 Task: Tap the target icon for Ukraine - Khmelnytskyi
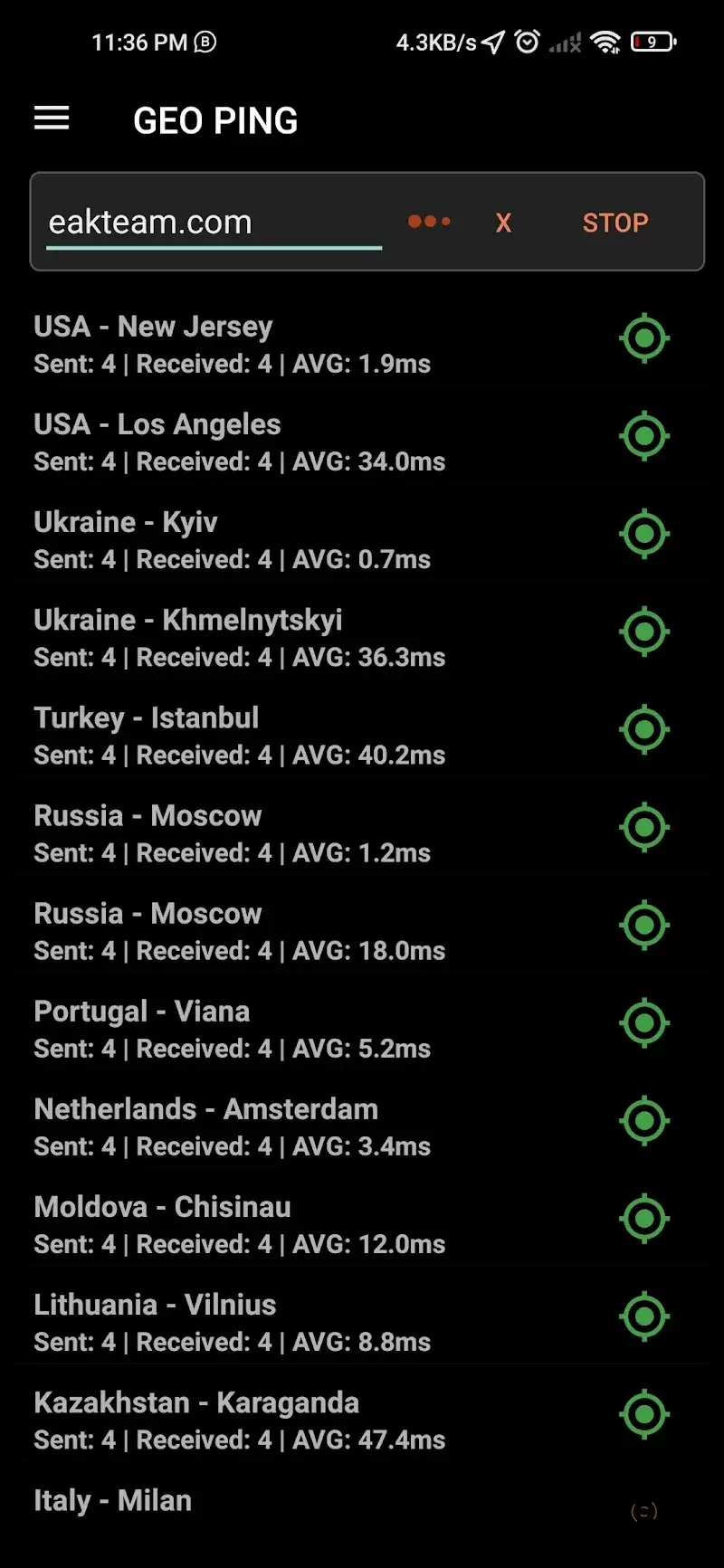(643, 632)
